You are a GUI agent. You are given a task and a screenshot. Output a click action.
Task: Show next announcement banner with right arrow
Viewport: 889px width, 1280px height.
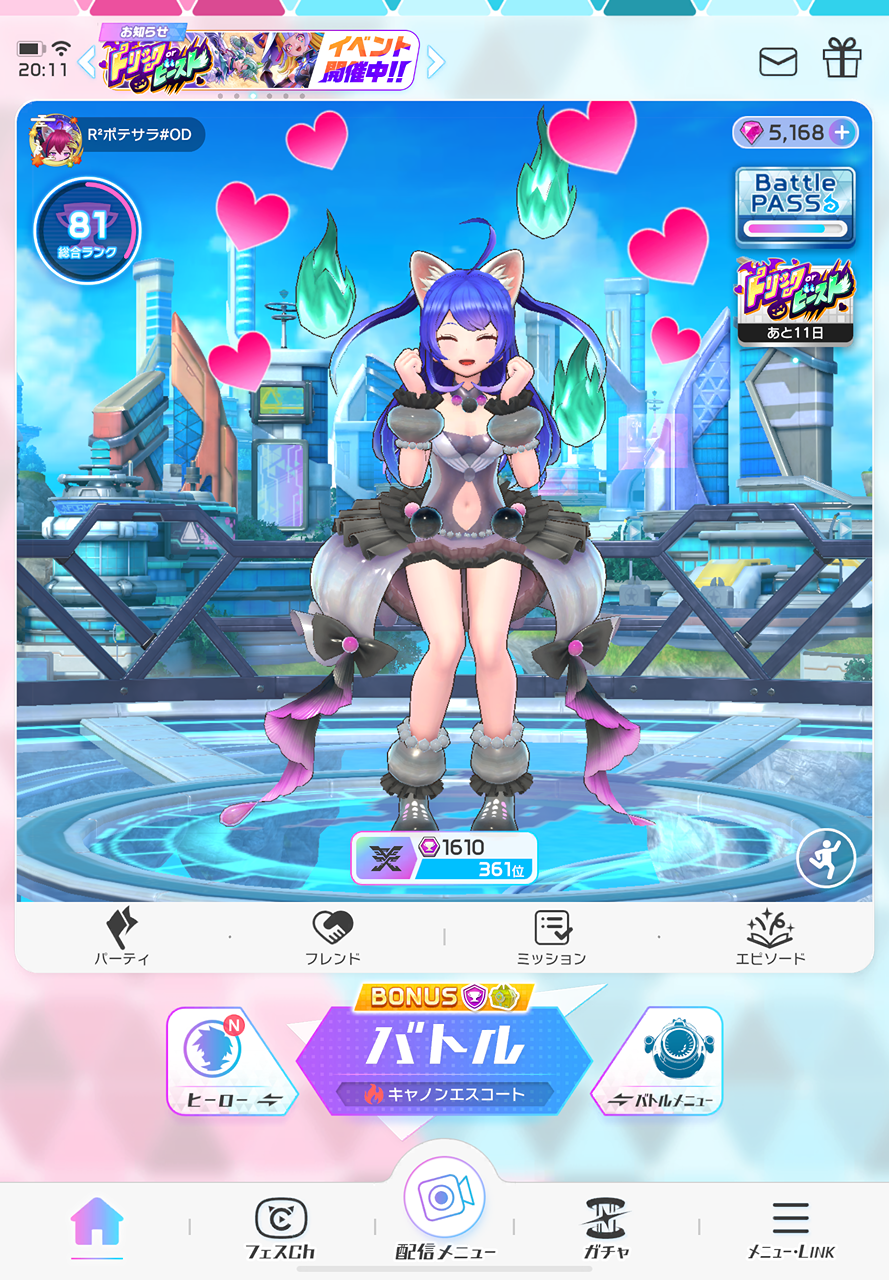435,62
